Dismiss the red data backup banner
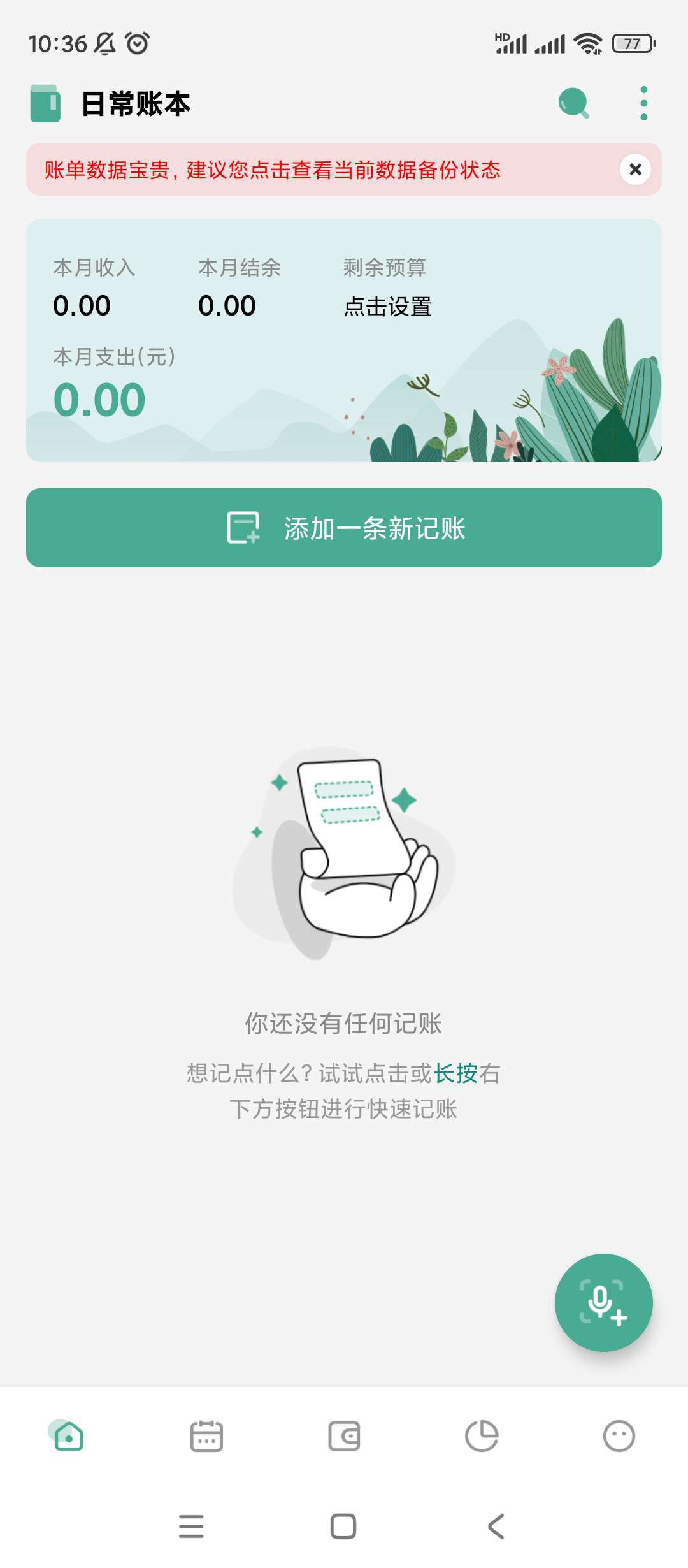 click(634, 170)
